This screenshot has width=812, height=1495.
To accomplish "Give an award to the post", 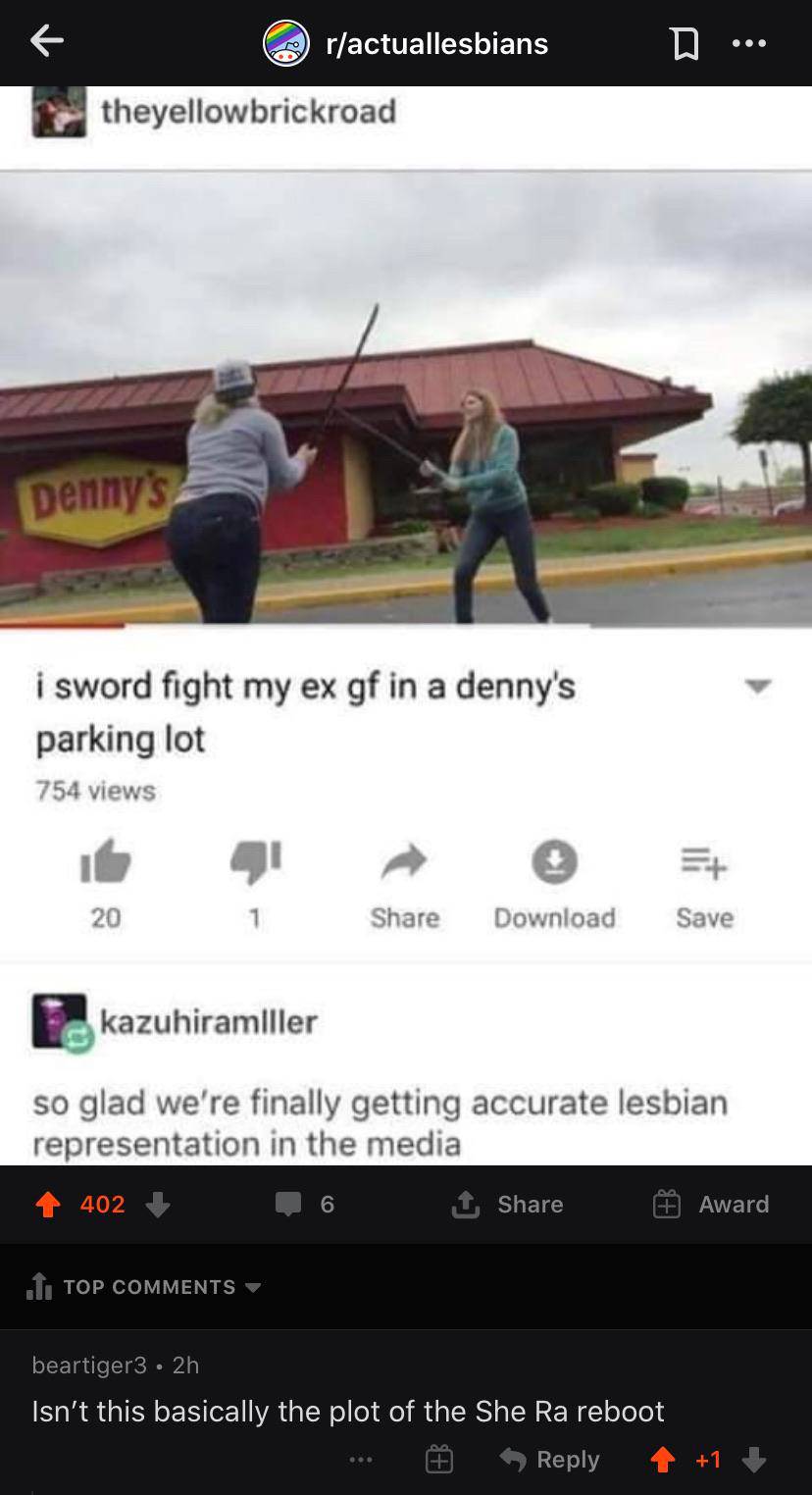I will tap(713, 1205).
